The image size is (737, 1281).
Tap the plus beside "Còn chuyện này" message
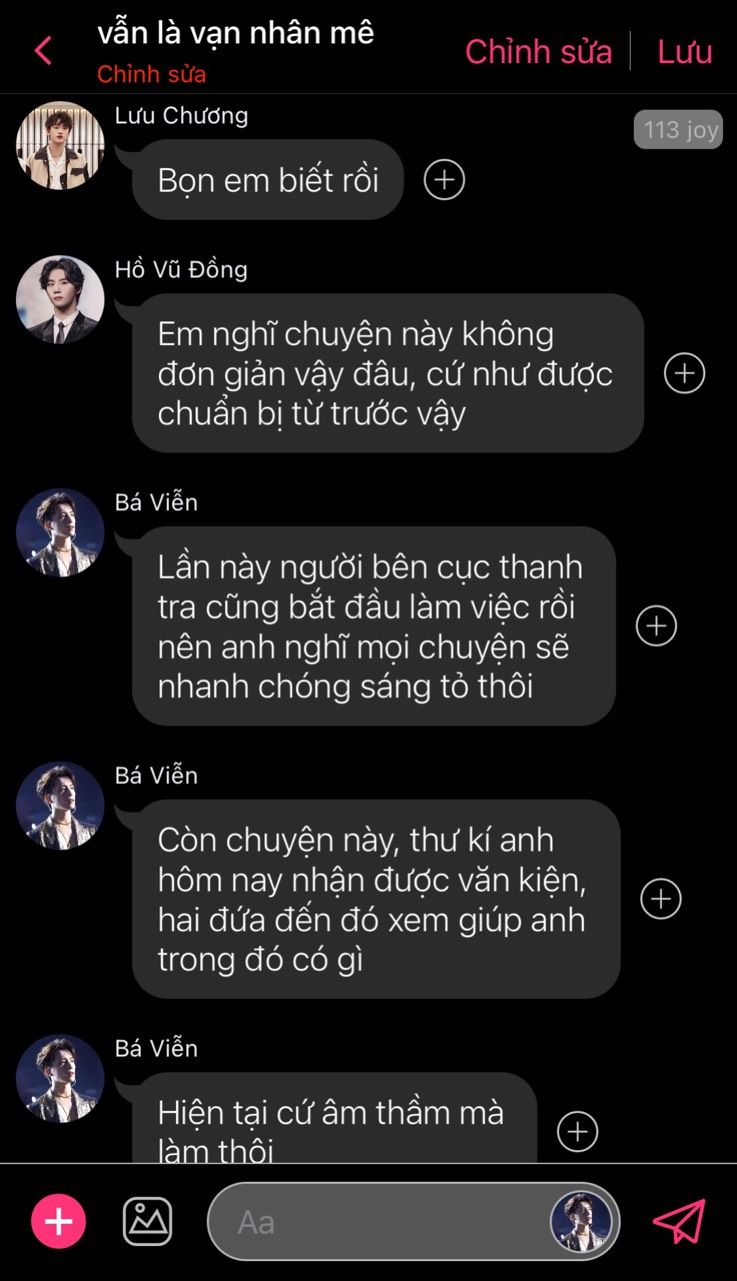[661, 899]
